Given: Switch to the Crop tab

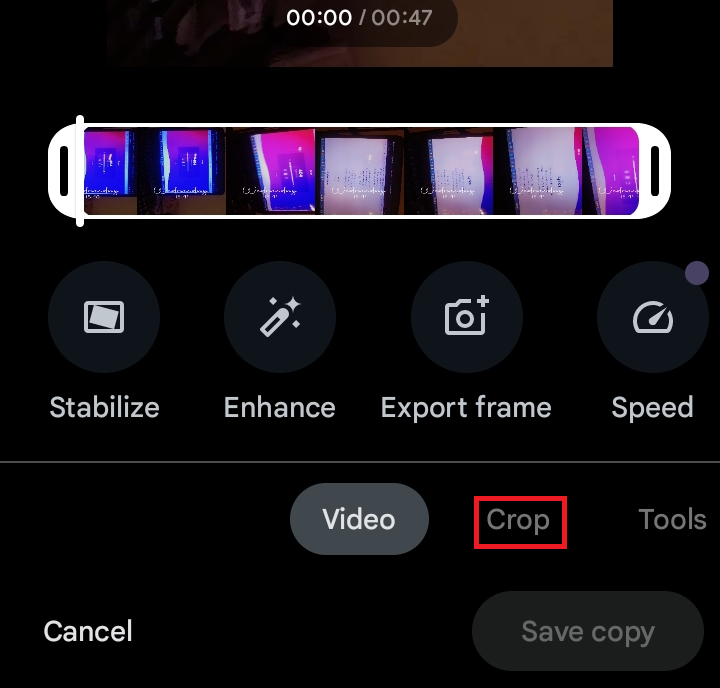Looking at the screenshot, I should 518,520.
